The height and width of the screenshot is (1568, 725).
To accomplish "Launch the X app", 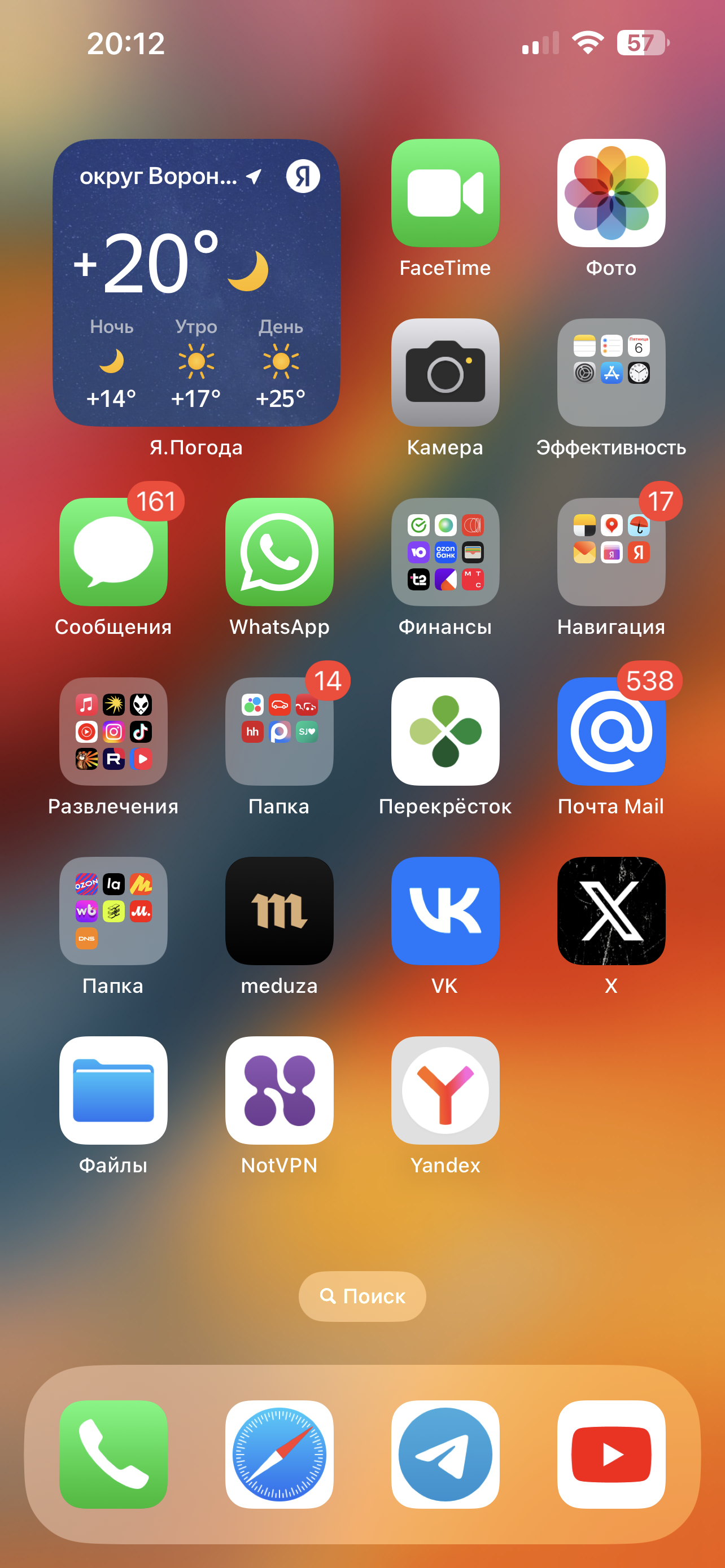I will coord(610,910).
